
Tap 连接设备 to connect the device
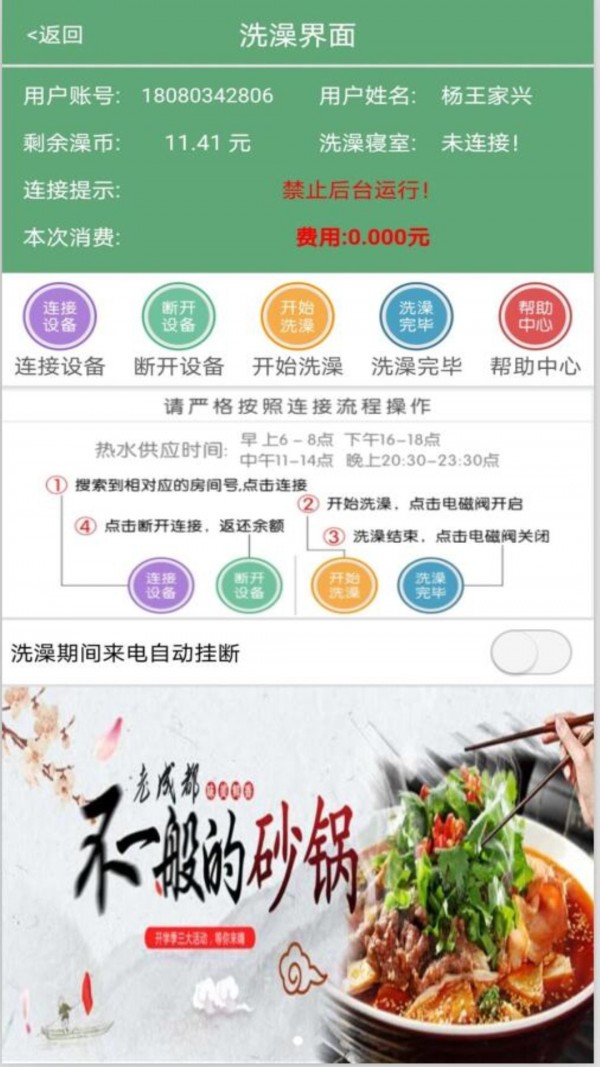pyautogui.click(x=59, y=318)
